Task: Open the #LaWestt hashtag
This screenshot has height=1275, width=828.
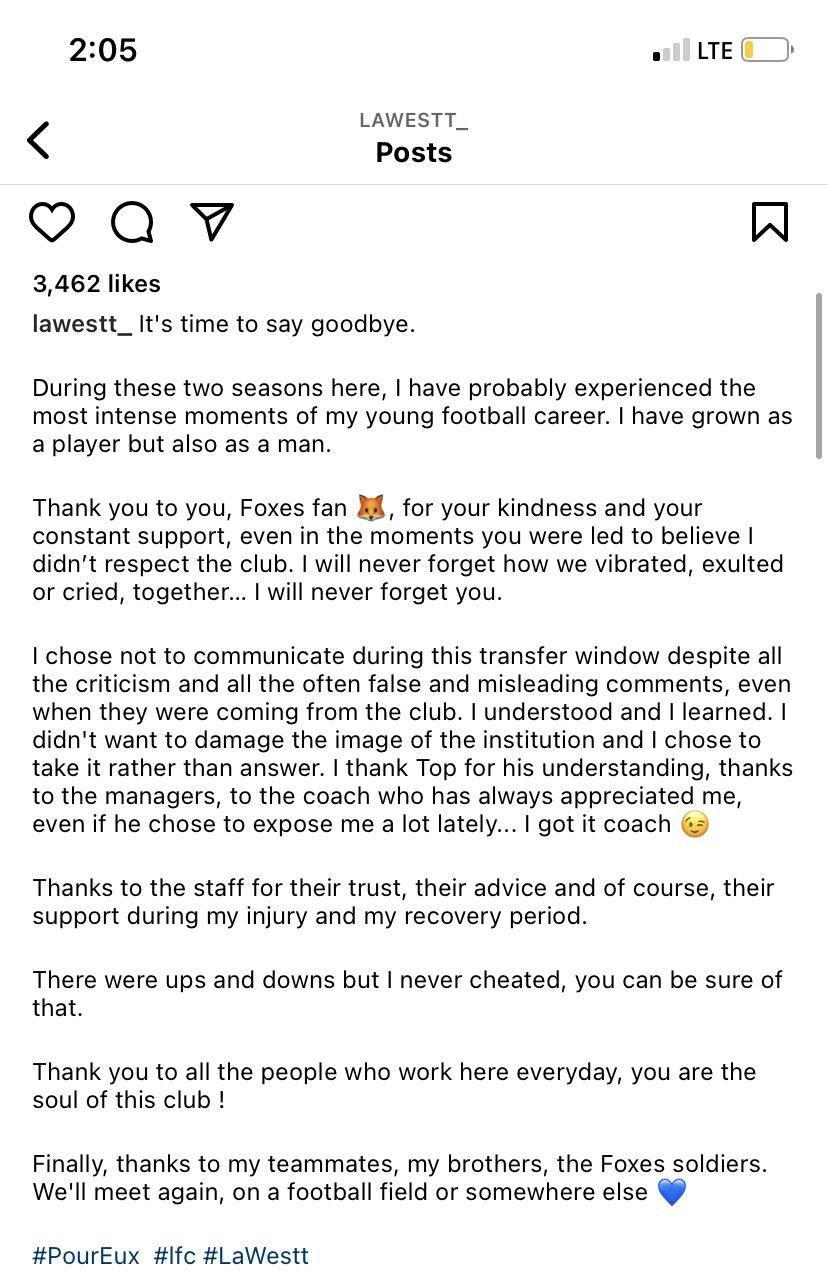Action: [257, 1255]
